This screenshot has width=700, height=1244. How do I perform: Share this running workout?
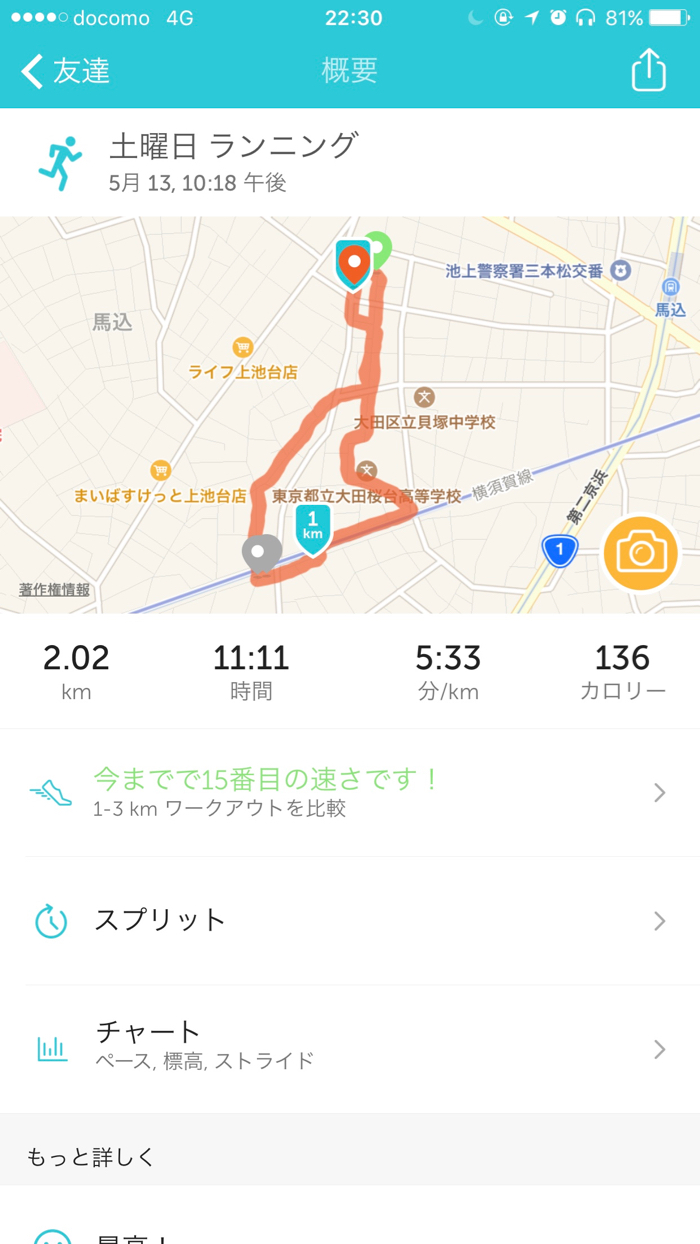click(x=648, y=70)
